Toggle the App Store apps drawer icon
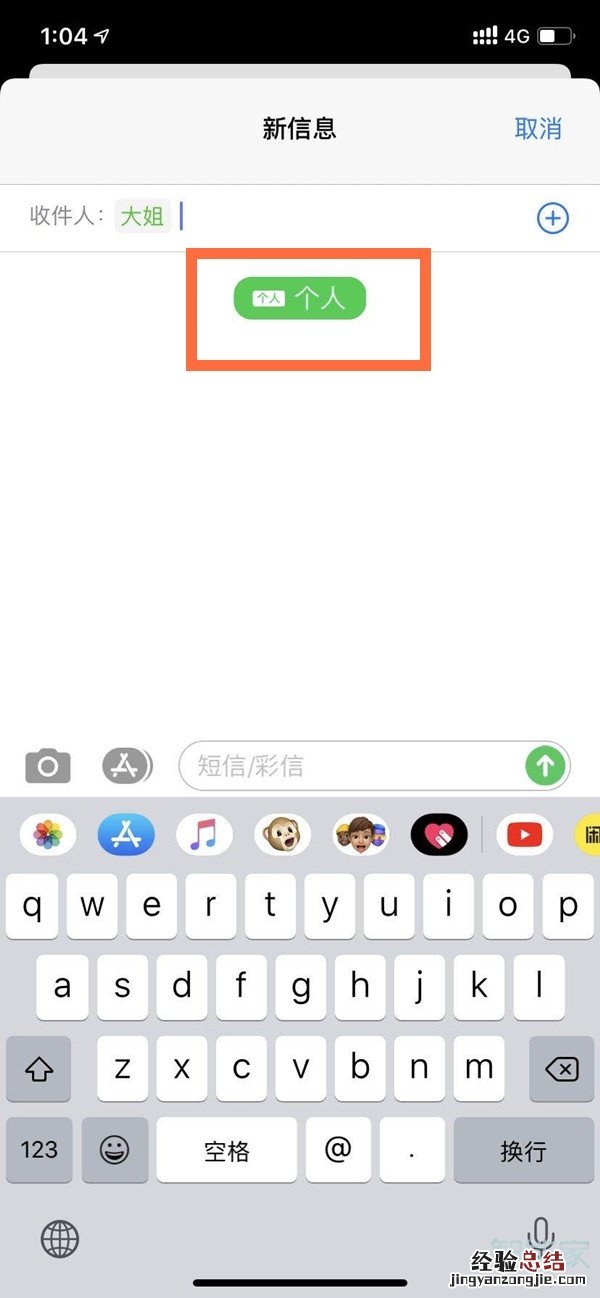The width and height of the screenshot is (600, 1298). point(126,767)
